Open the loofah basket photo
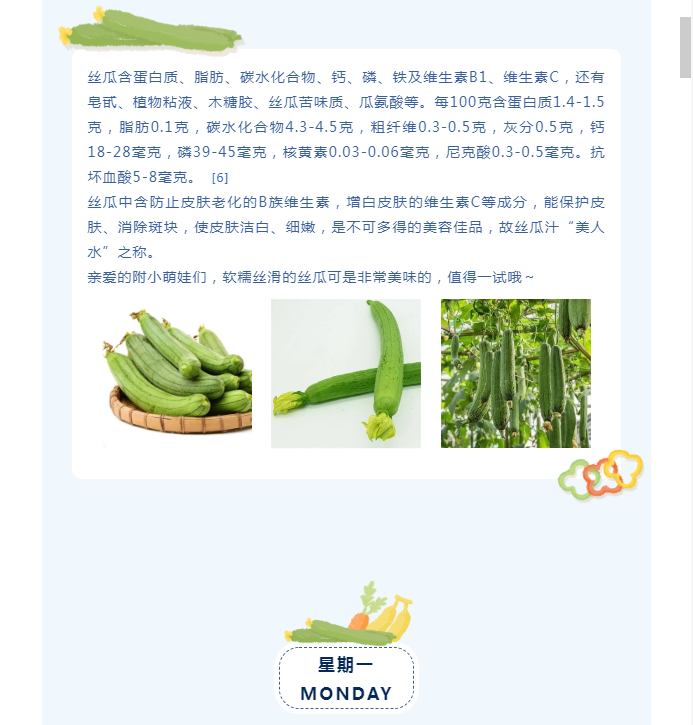The image size is (693, 725). [177, 373]
